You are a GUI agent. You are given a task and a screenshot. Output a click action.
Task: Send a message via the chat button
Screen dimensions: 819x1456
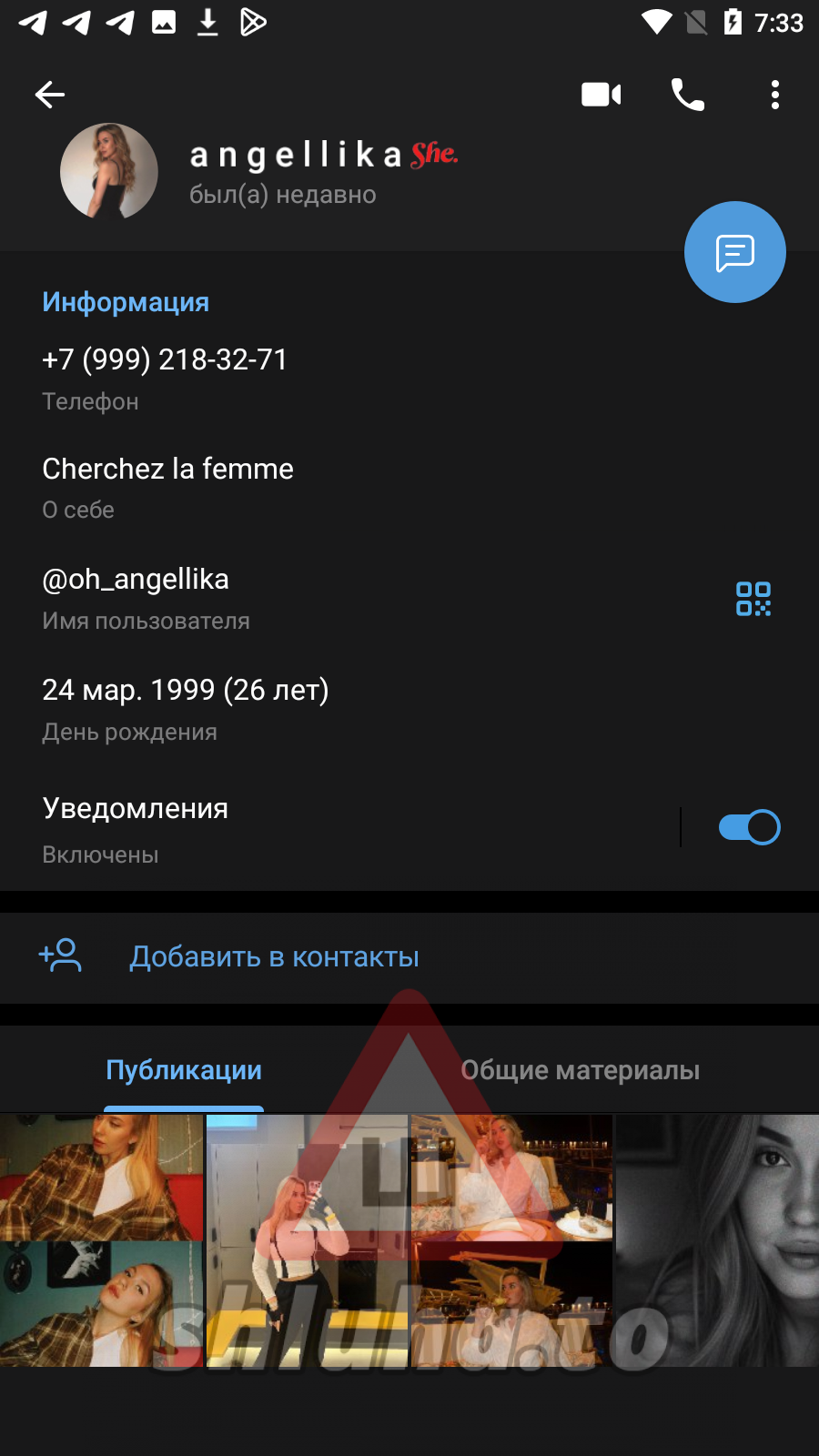click(x=734, y=252)
